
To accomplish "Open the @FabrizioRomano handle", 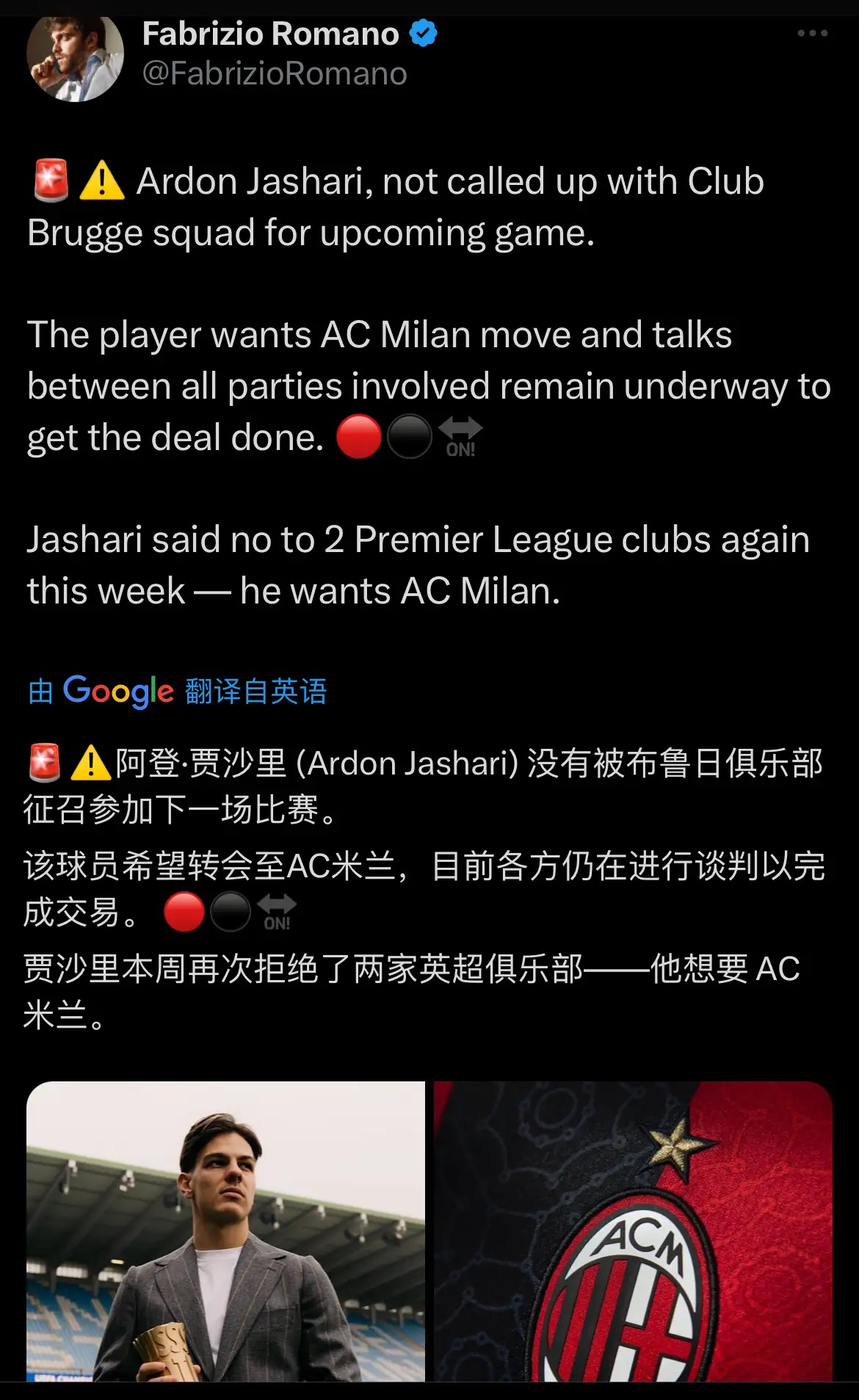I will point(274,73).
